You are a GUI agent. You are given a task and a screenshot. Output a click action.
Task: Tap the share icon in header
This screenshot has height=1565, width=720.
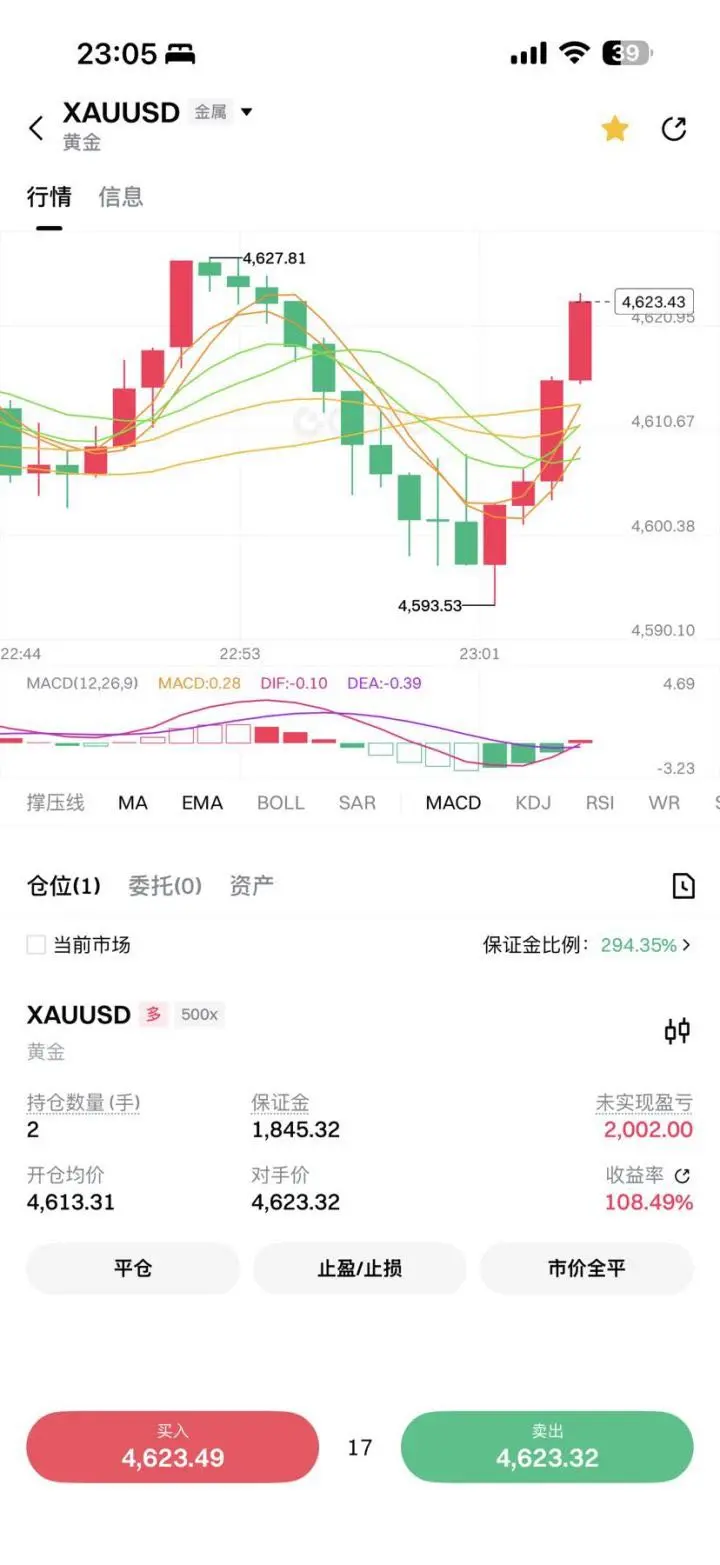(675, 129)
